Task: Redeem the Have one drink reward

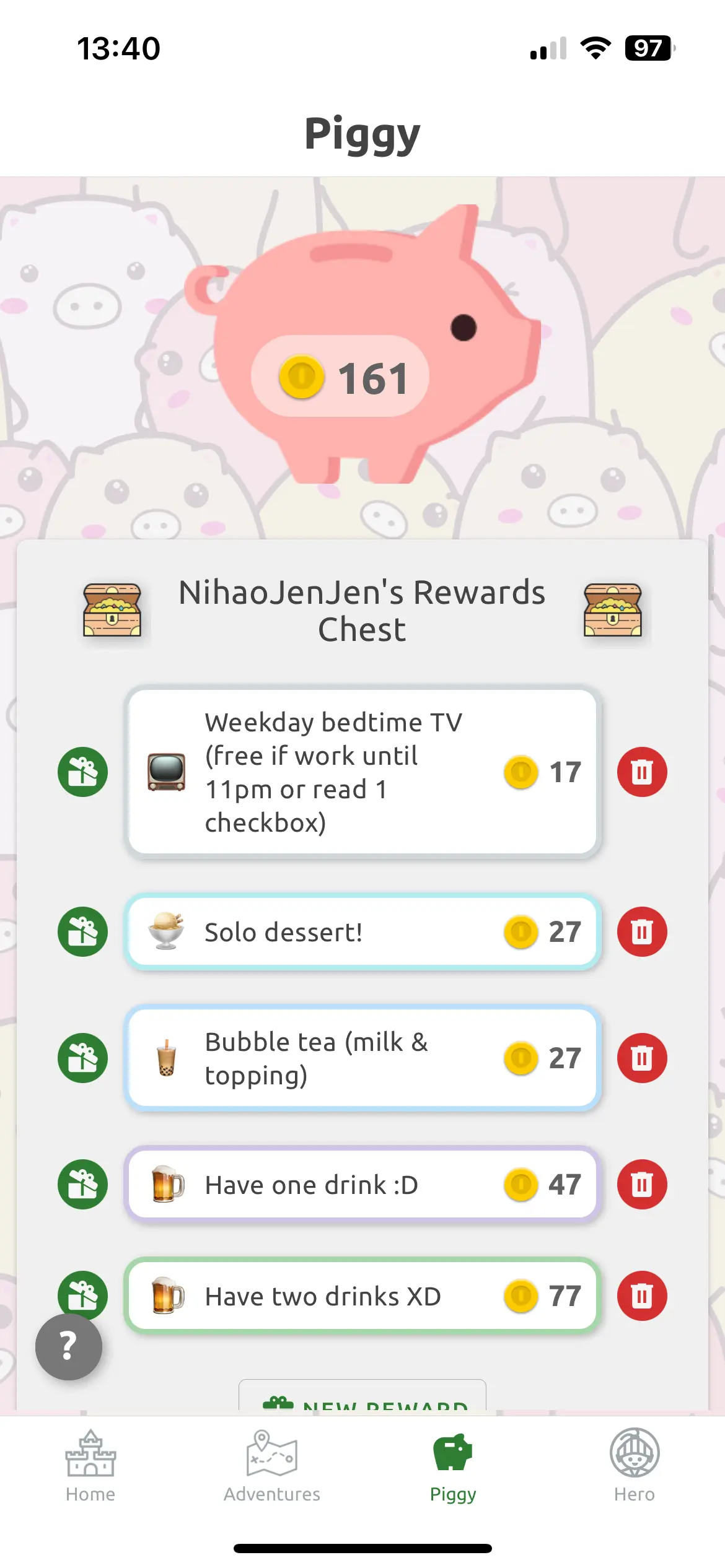Action: [x=82, y=1184]
